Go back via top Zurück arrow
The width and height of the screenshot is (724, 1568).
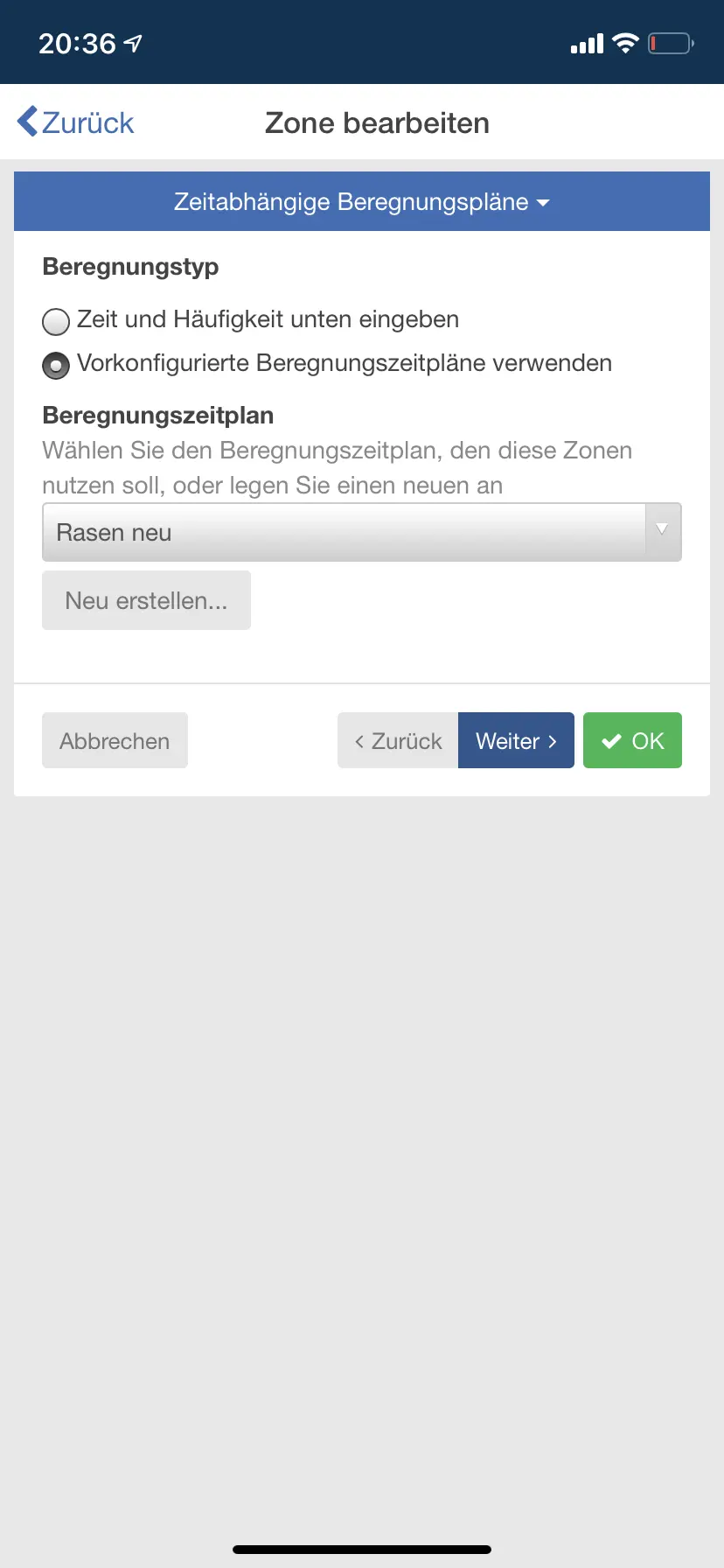[75, 122]
